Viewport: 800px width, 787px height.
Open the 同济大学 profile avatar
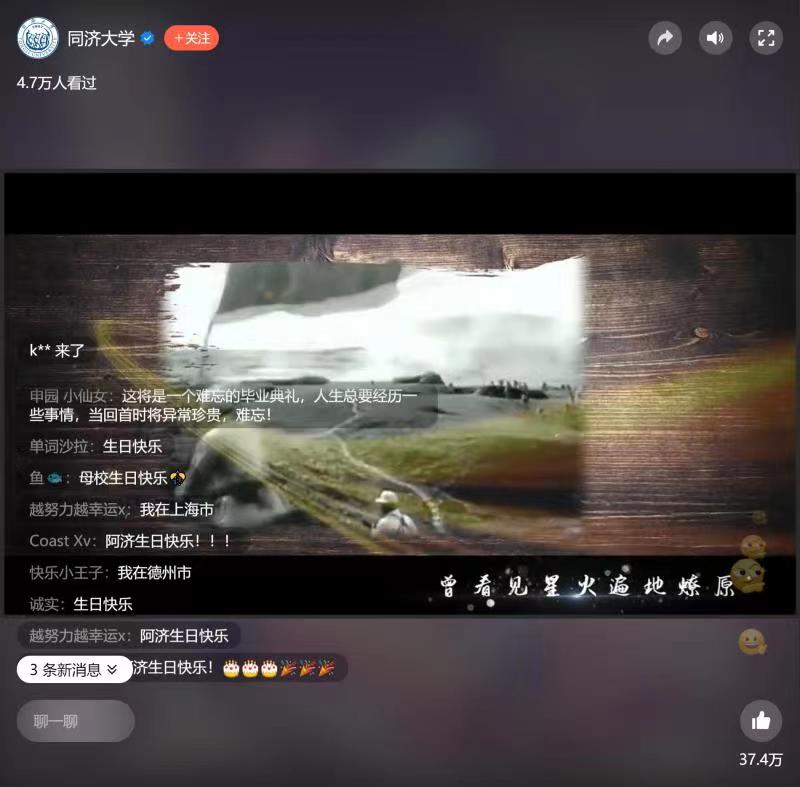point(37,38)
